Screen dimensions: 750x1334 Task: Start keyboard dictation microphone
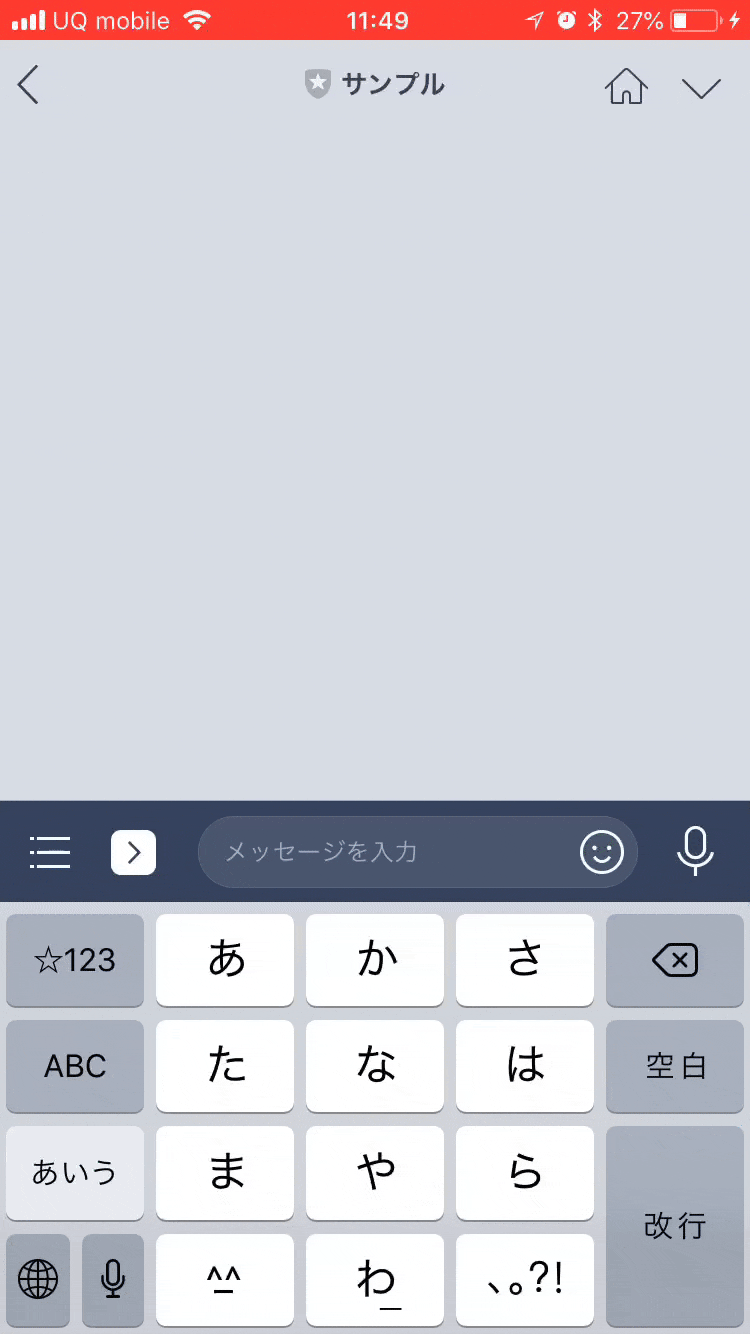click(113, 1279)
